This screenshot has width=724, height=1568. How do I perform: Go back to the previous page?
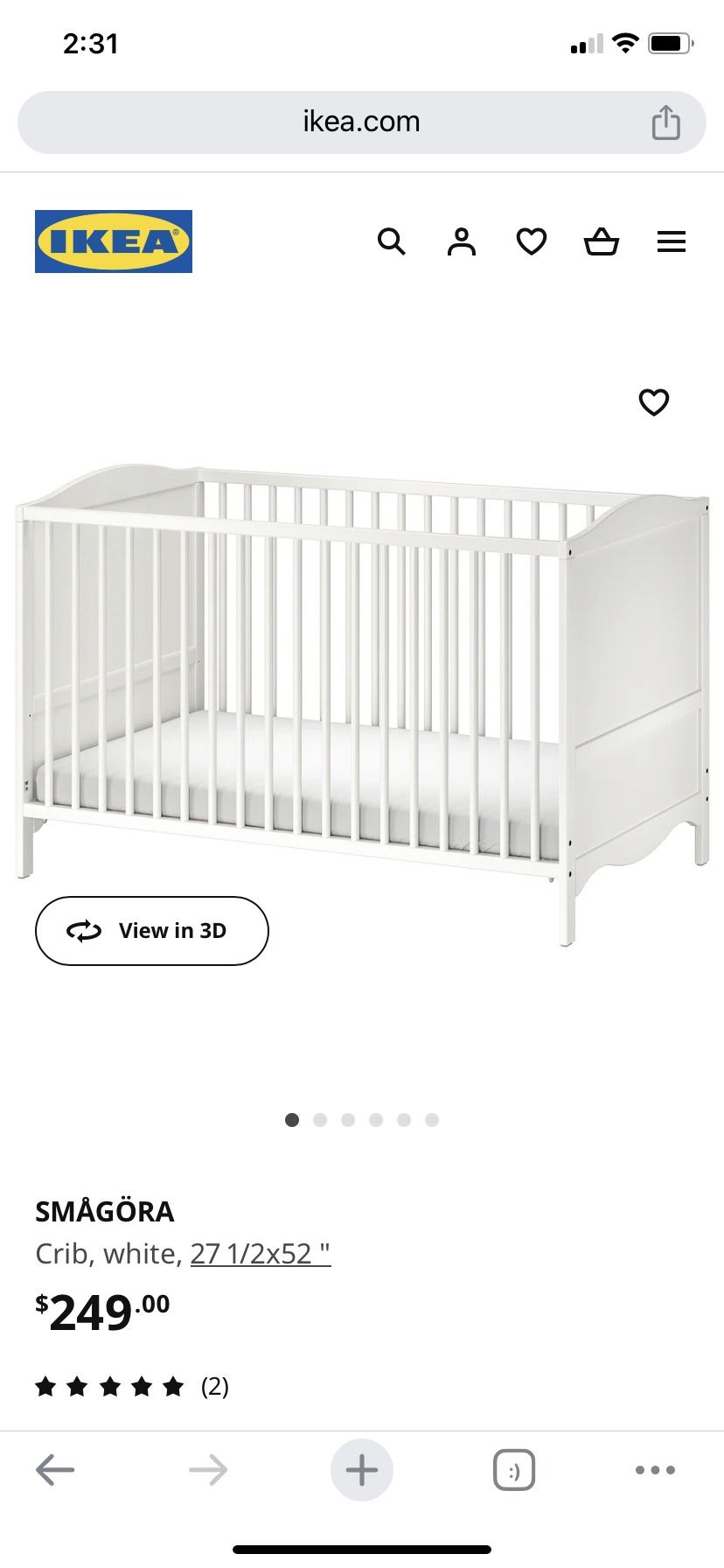pos(55,1470)
